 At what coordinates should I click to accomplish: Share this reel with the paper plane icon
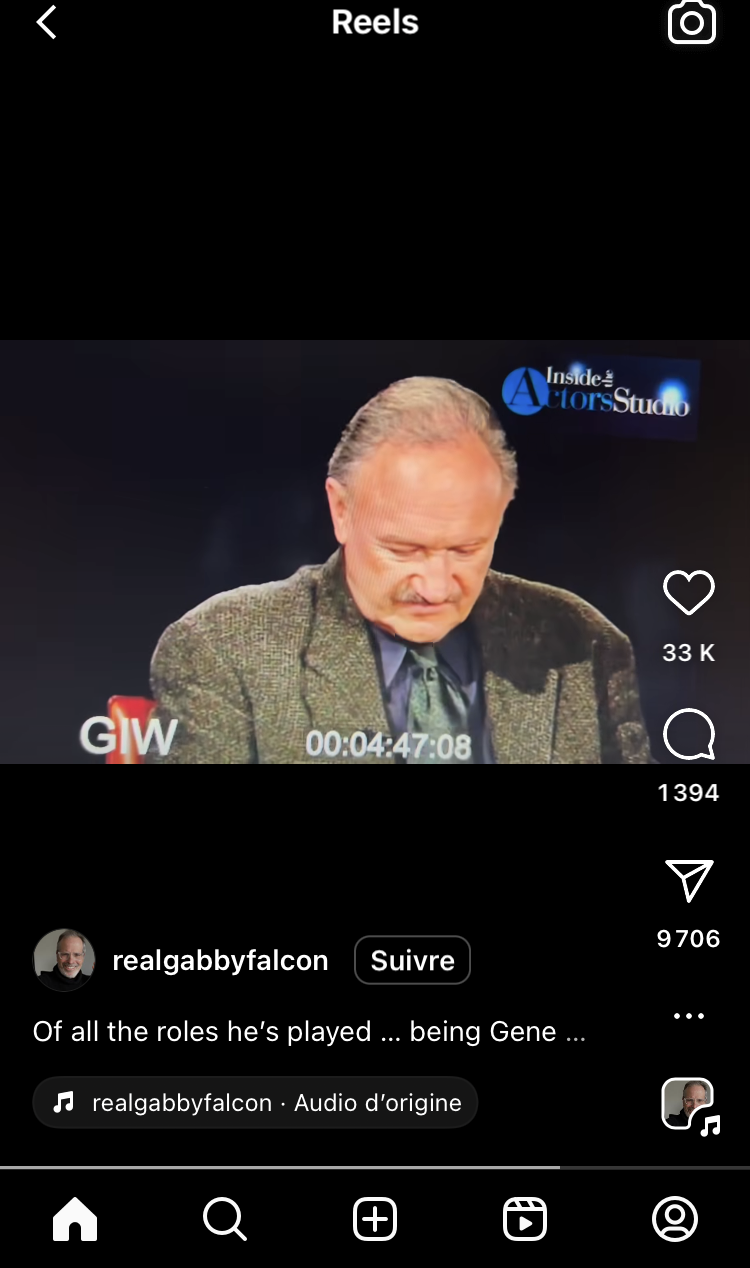coord(689,881)
